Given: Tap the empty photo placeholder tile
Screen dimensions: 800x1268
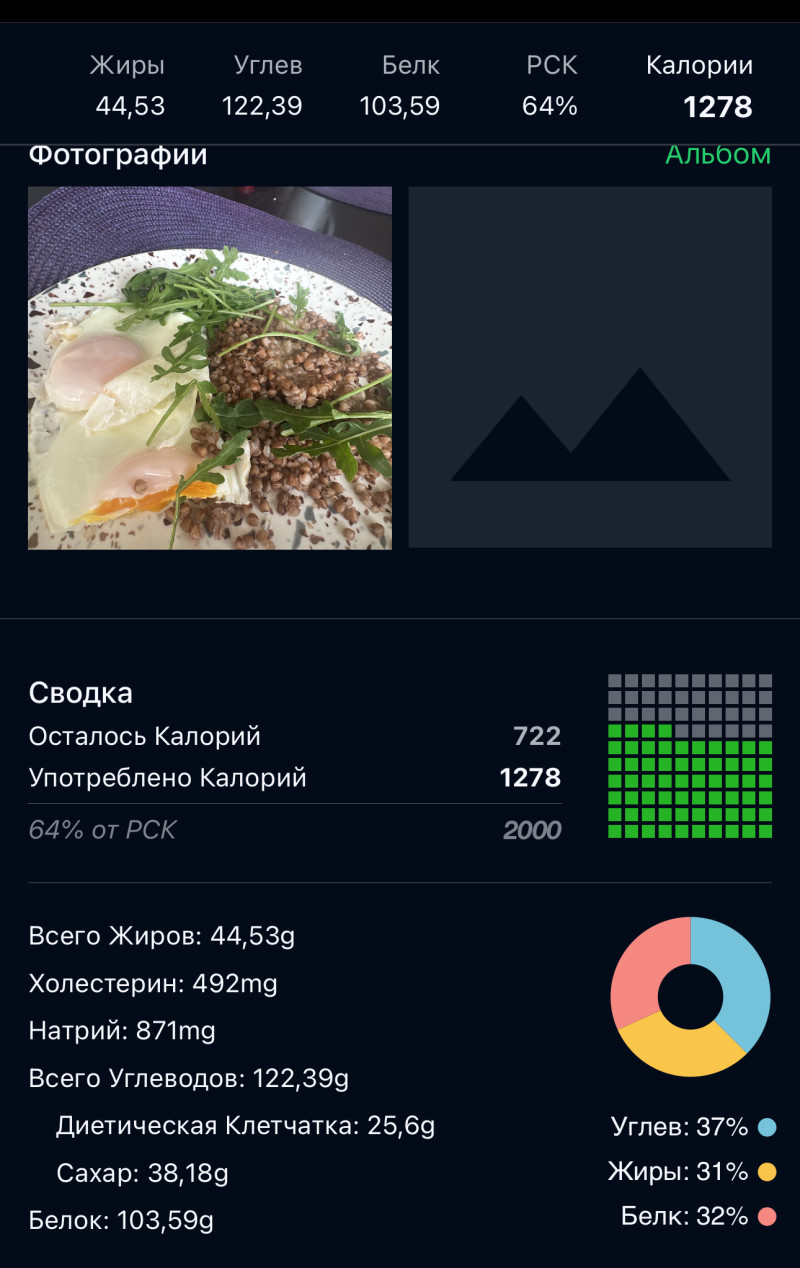Looking at the screenshot, I should click(590, 368).
